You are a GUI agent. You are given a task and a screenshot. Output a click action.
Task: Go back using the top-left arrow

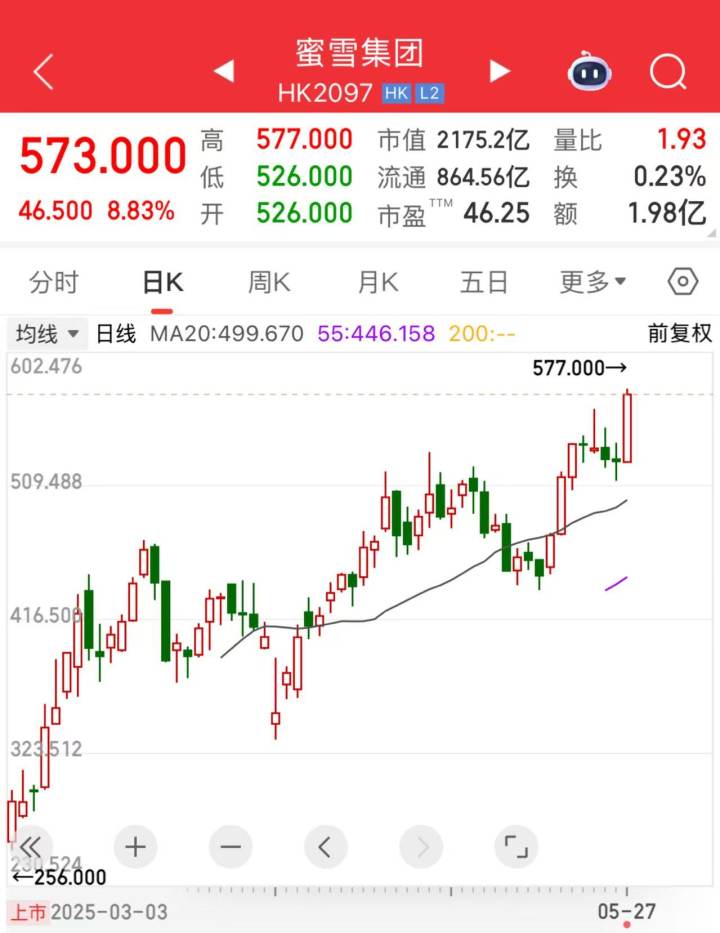point(43,71)
